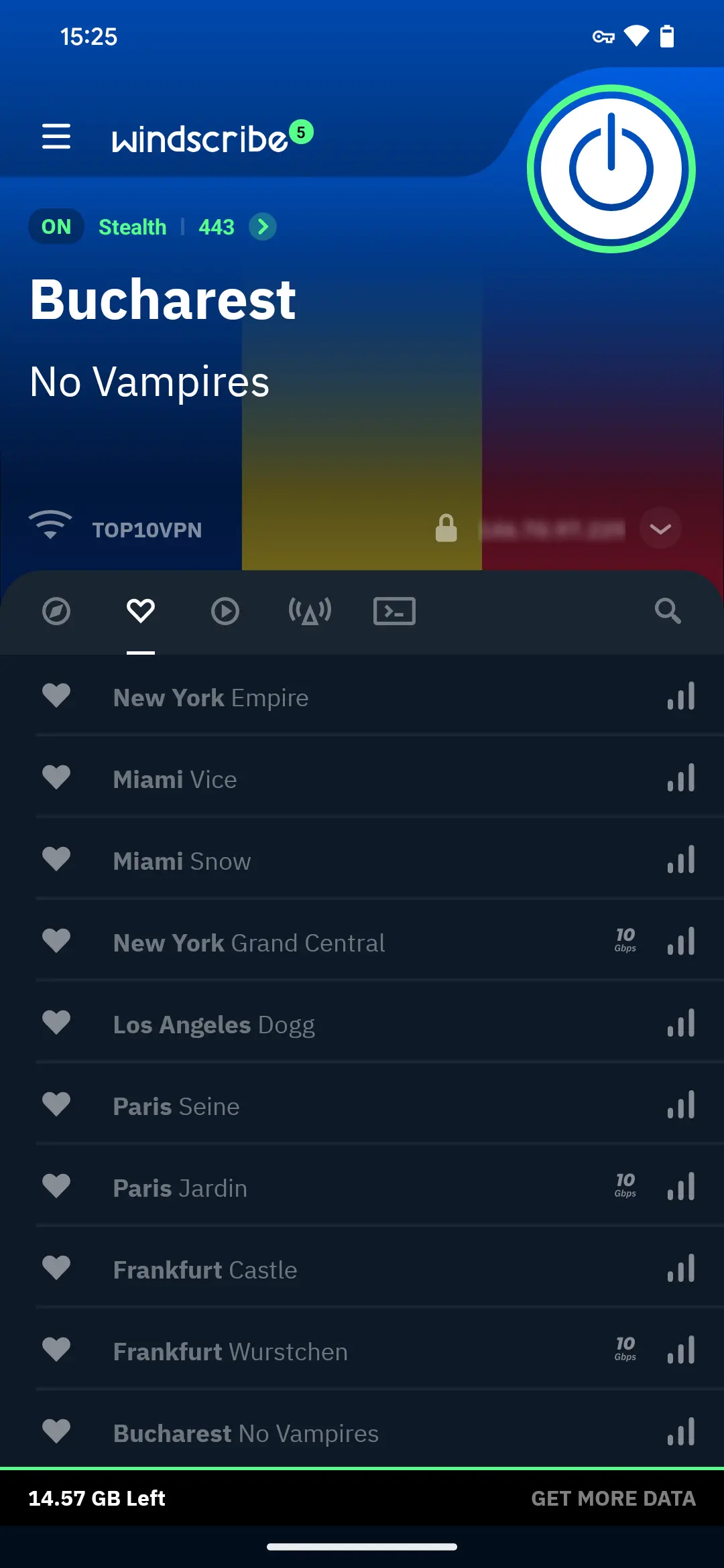The height and width of the screenshot is (1568, 724).
Task: Open the streaming locations tab icon
Action: coord(225,611)
